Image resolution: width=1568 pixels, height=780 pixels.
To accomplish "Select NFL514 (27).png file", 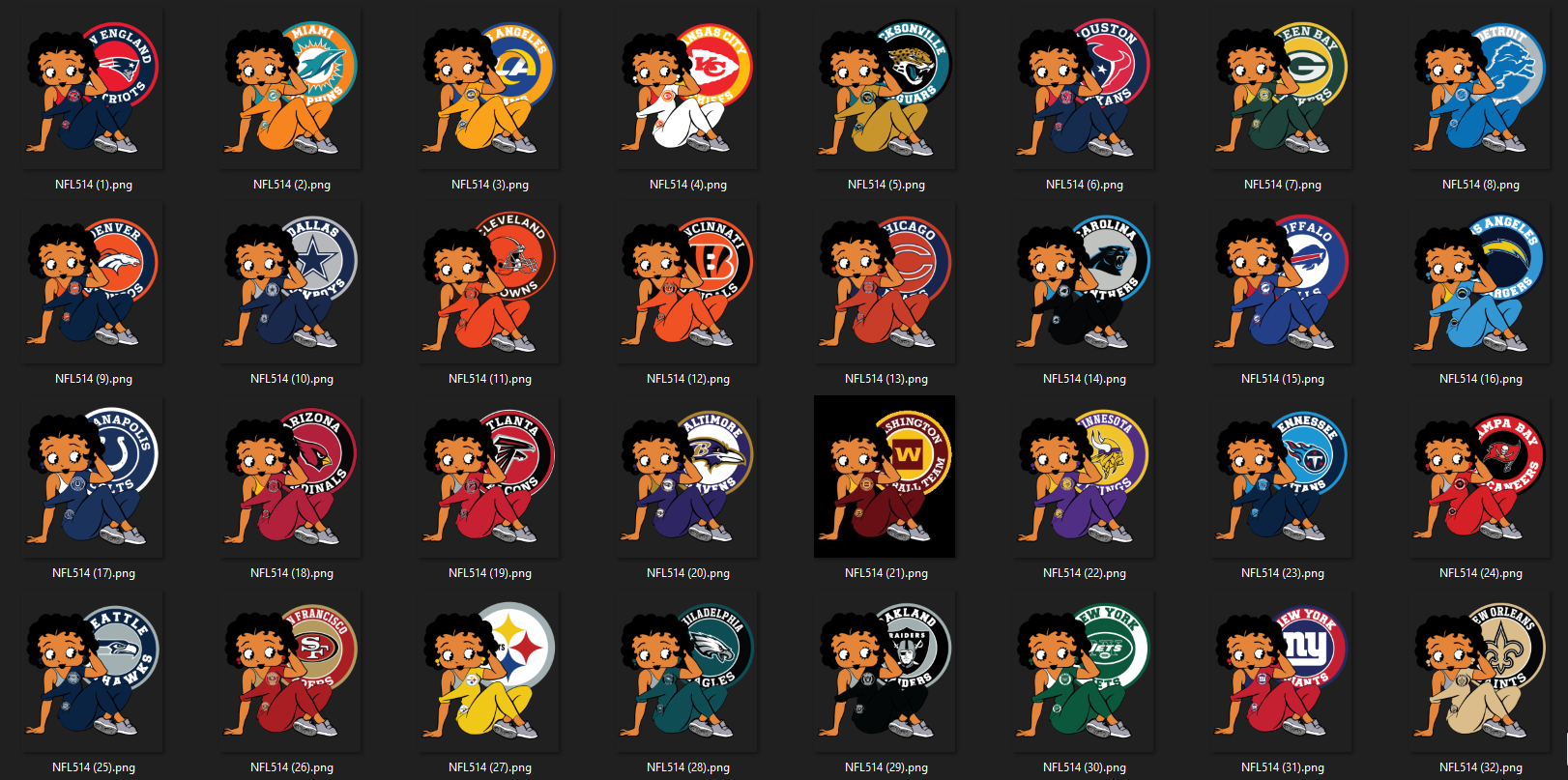I will point(490,671).
